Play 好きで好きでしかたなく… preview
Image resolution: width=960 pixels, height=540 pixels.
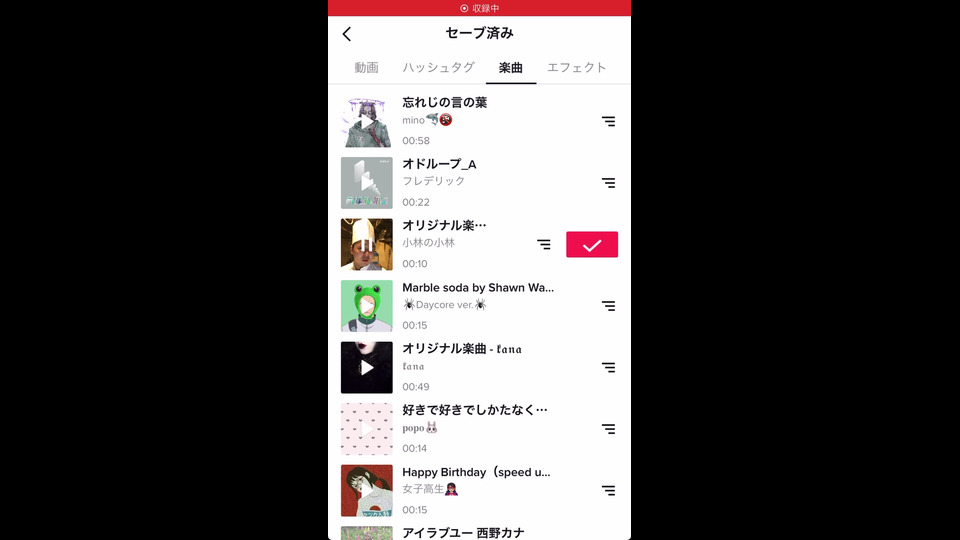coord(367,429)
